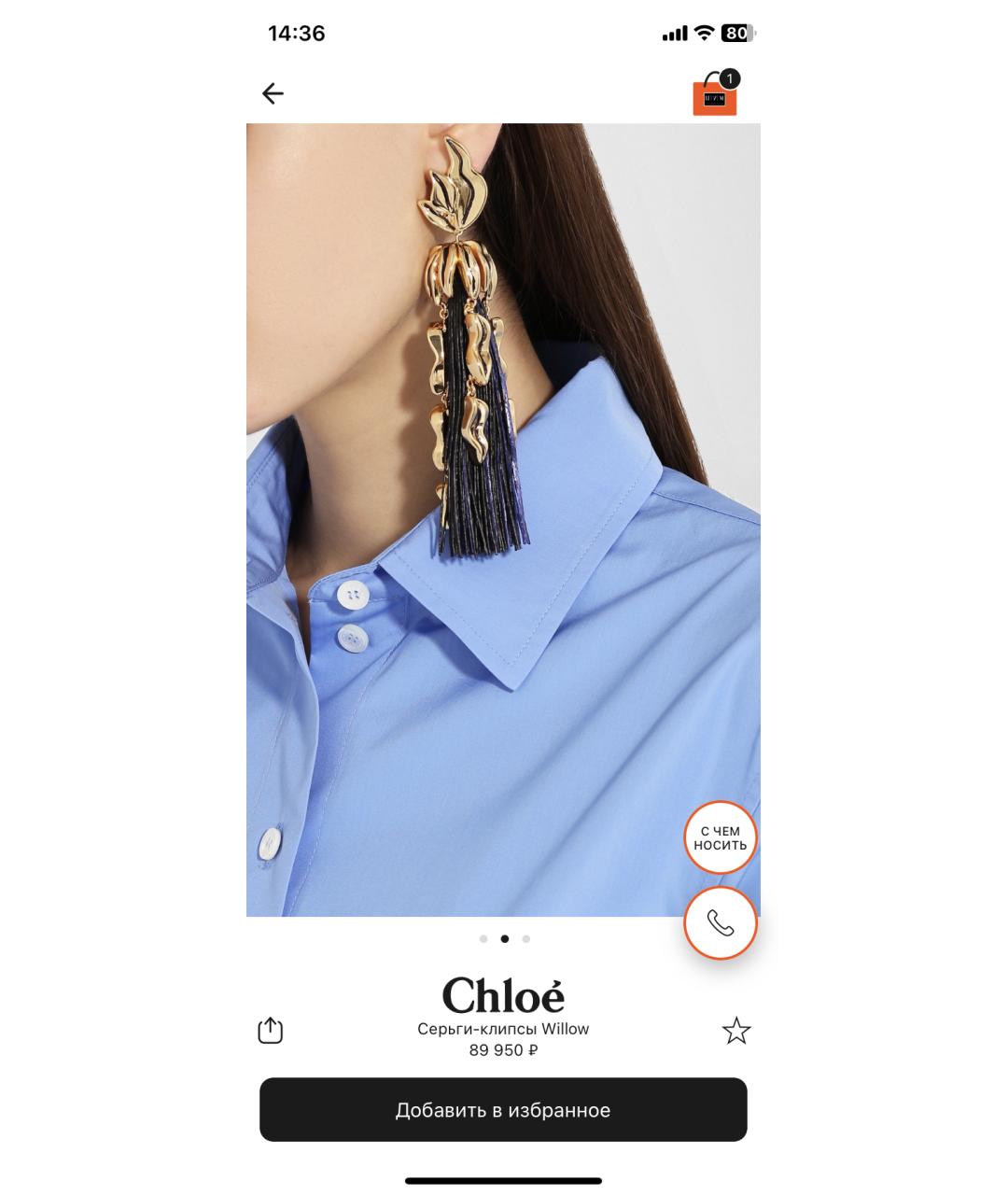Image resolution: width=1008 pixels, height=1195 pixels.
Task: Open the shopping bag cart
Action: tap(715, 95)
